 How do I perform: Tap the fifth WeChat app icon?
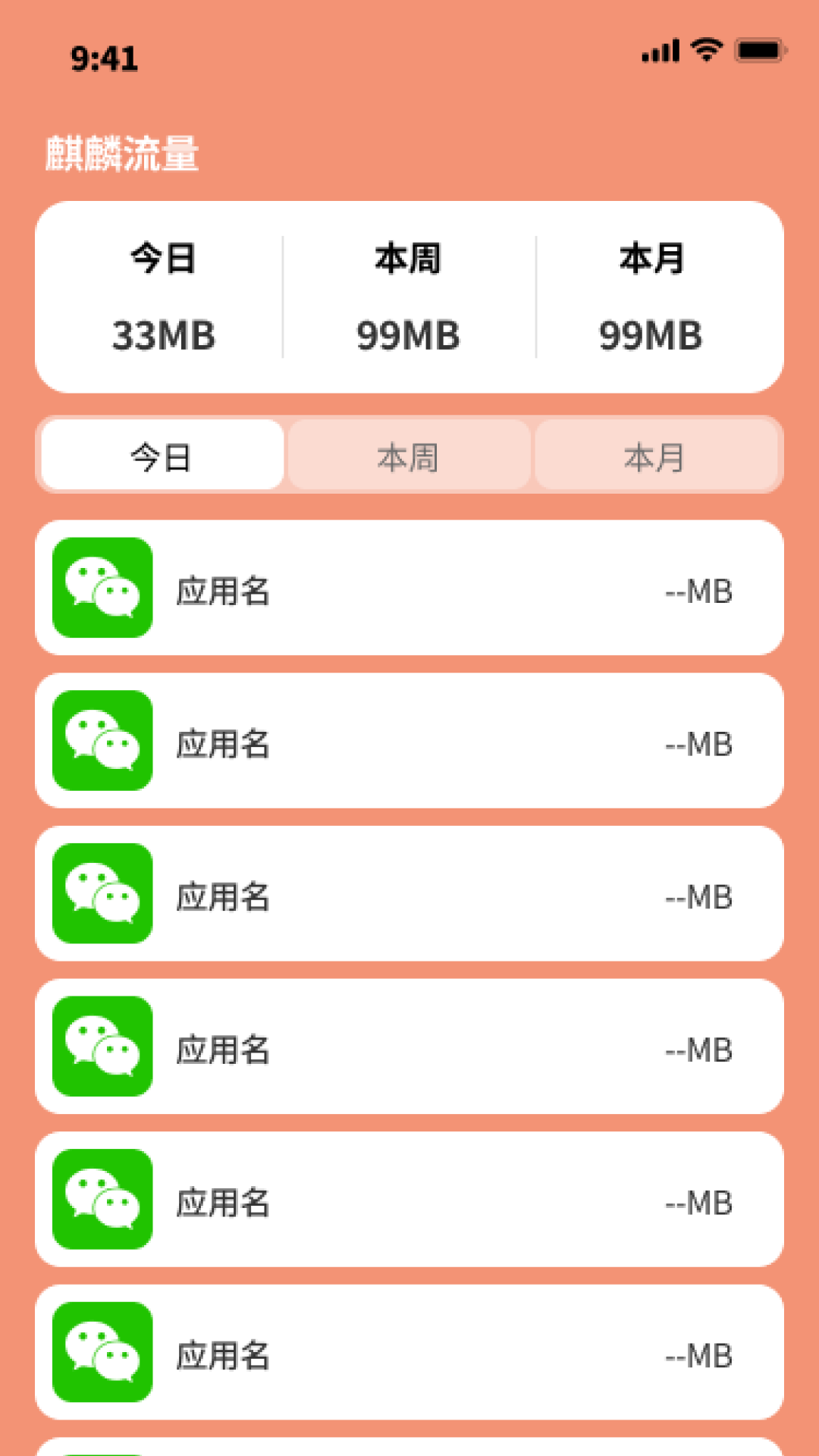coord(101,1200)
